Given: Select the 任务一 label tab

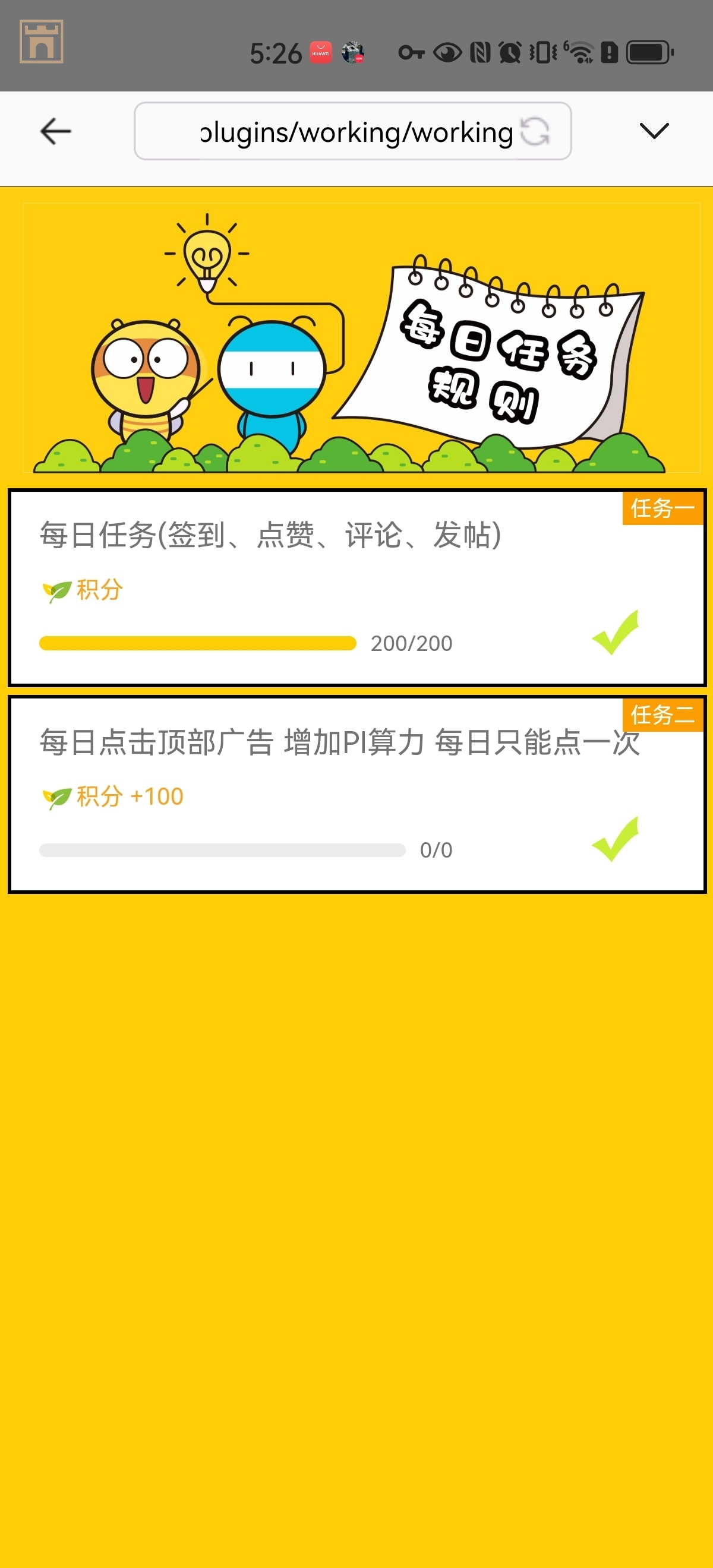Looking at the screenshot, I should [x=662, y=507].
